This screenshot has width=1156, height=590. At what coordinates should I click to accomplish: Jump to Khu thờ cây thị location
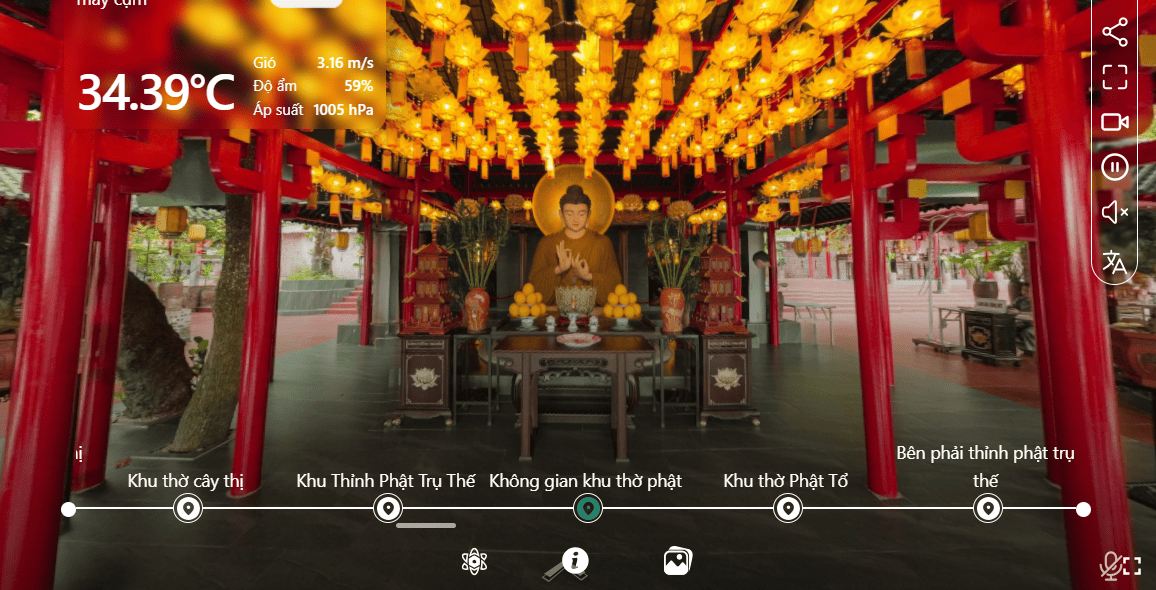[188, 509]
